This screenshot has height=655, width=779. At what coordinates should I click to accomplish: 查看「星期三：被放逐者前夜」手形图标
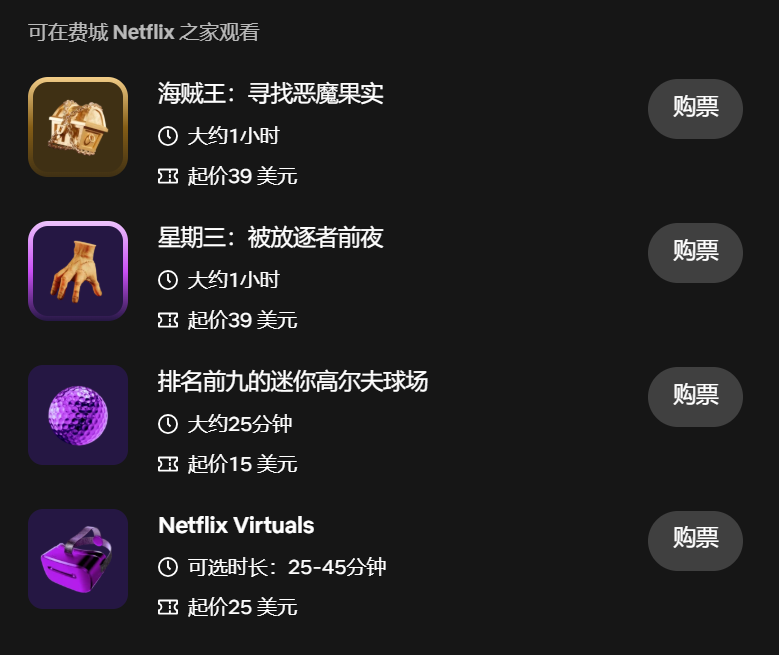coord(78,271)
